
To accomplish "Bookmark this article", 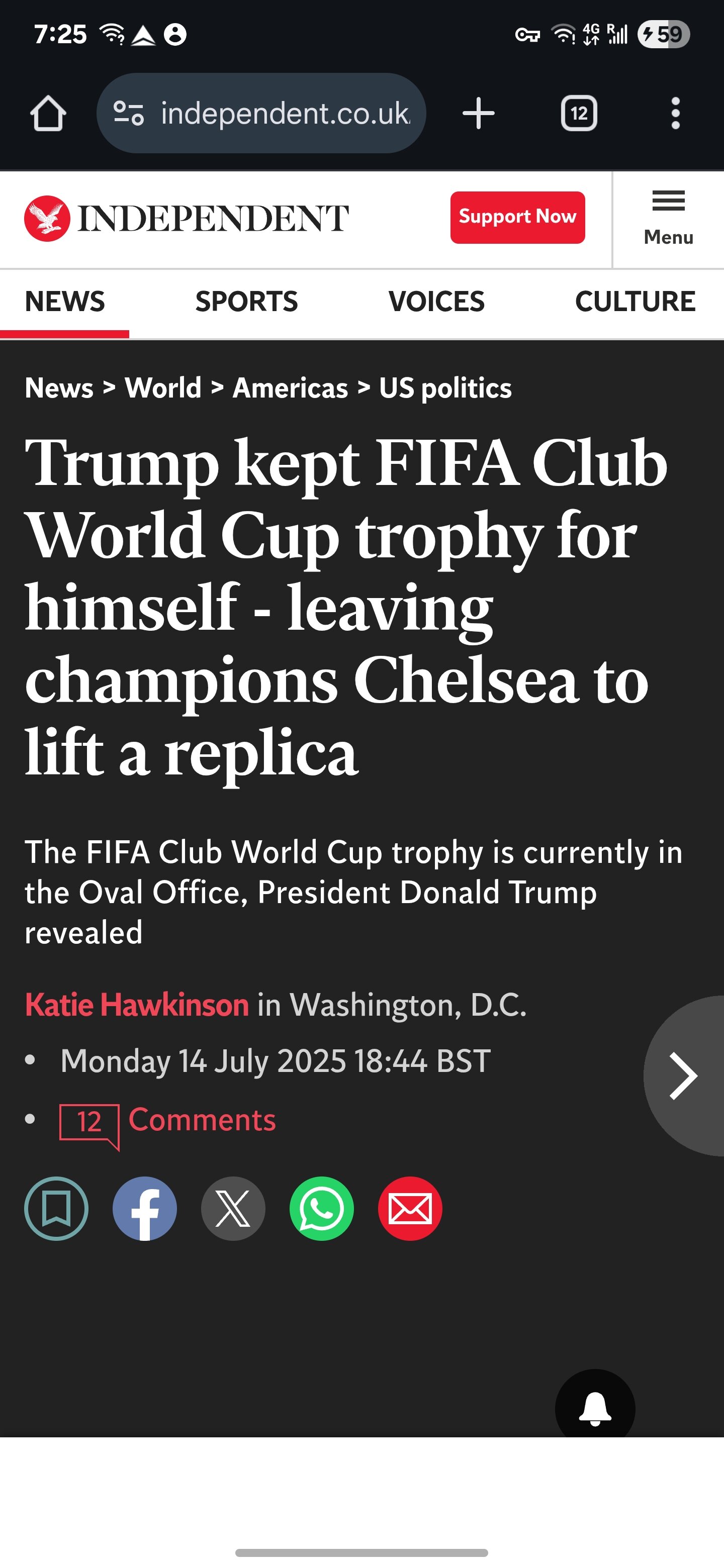I will (56, 1209).
